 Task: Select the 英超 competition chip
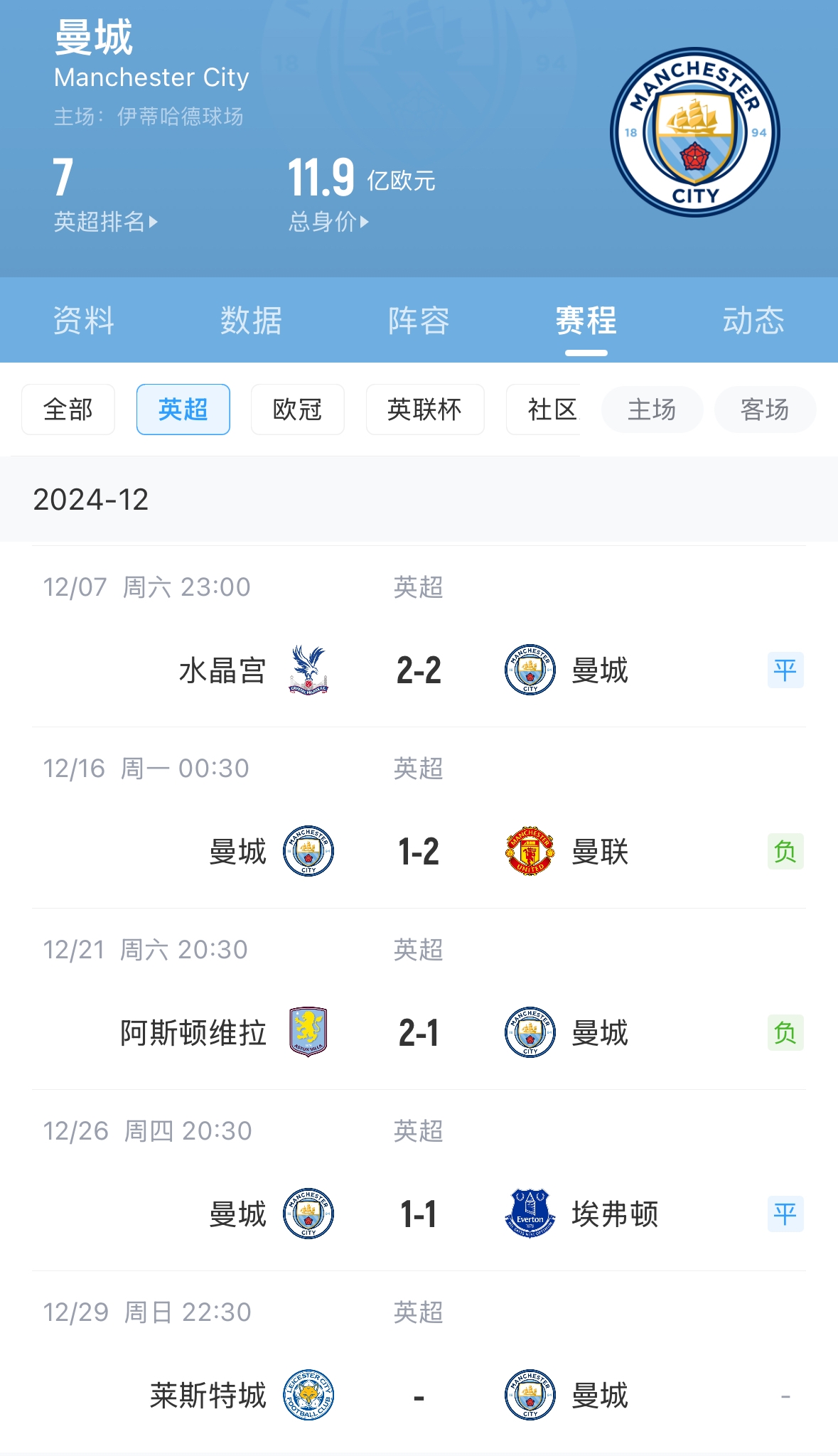click(183, 409)
